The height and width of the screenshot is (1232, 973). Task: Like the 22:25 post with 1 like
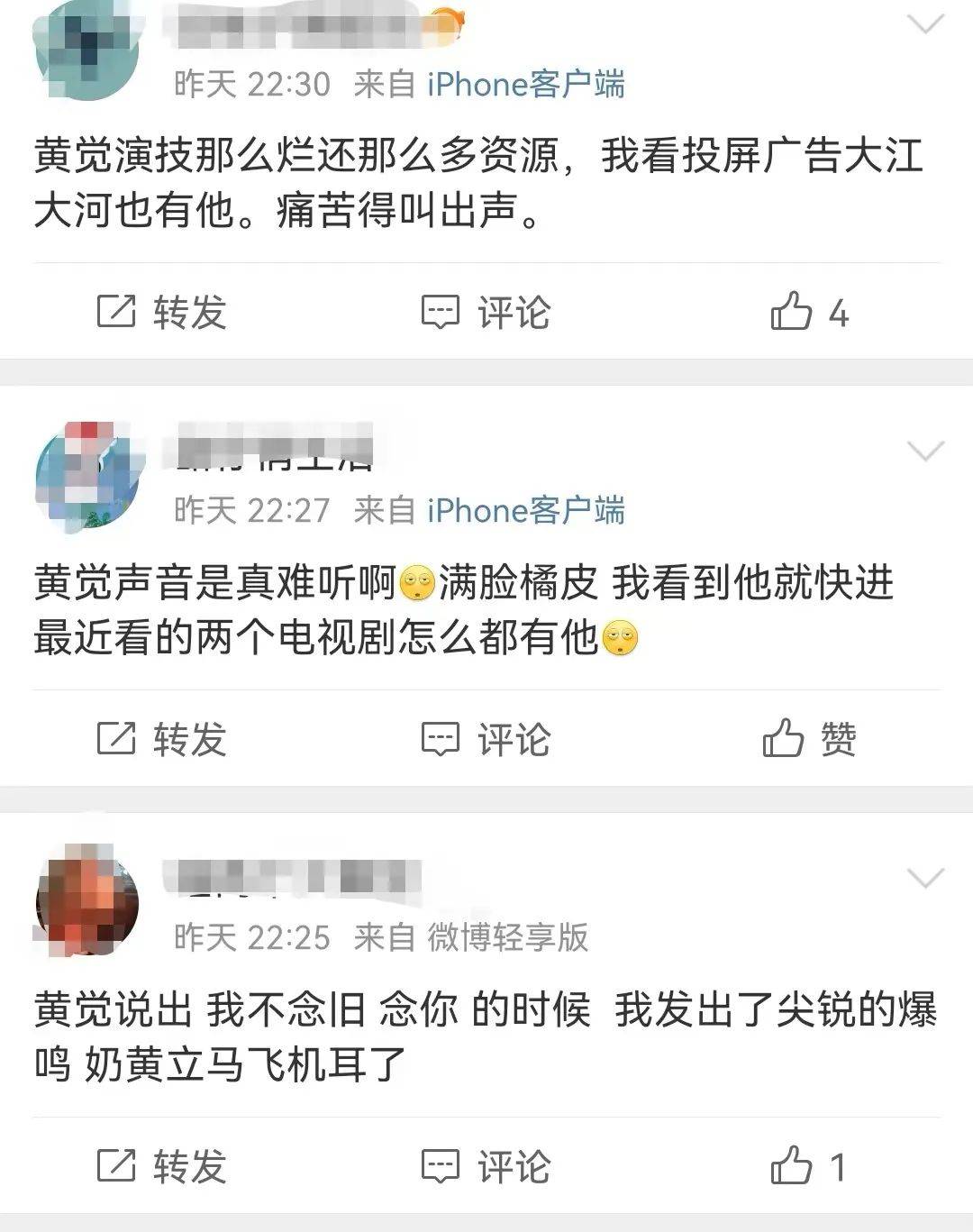pyautogui.click(x=809, y=1167)
